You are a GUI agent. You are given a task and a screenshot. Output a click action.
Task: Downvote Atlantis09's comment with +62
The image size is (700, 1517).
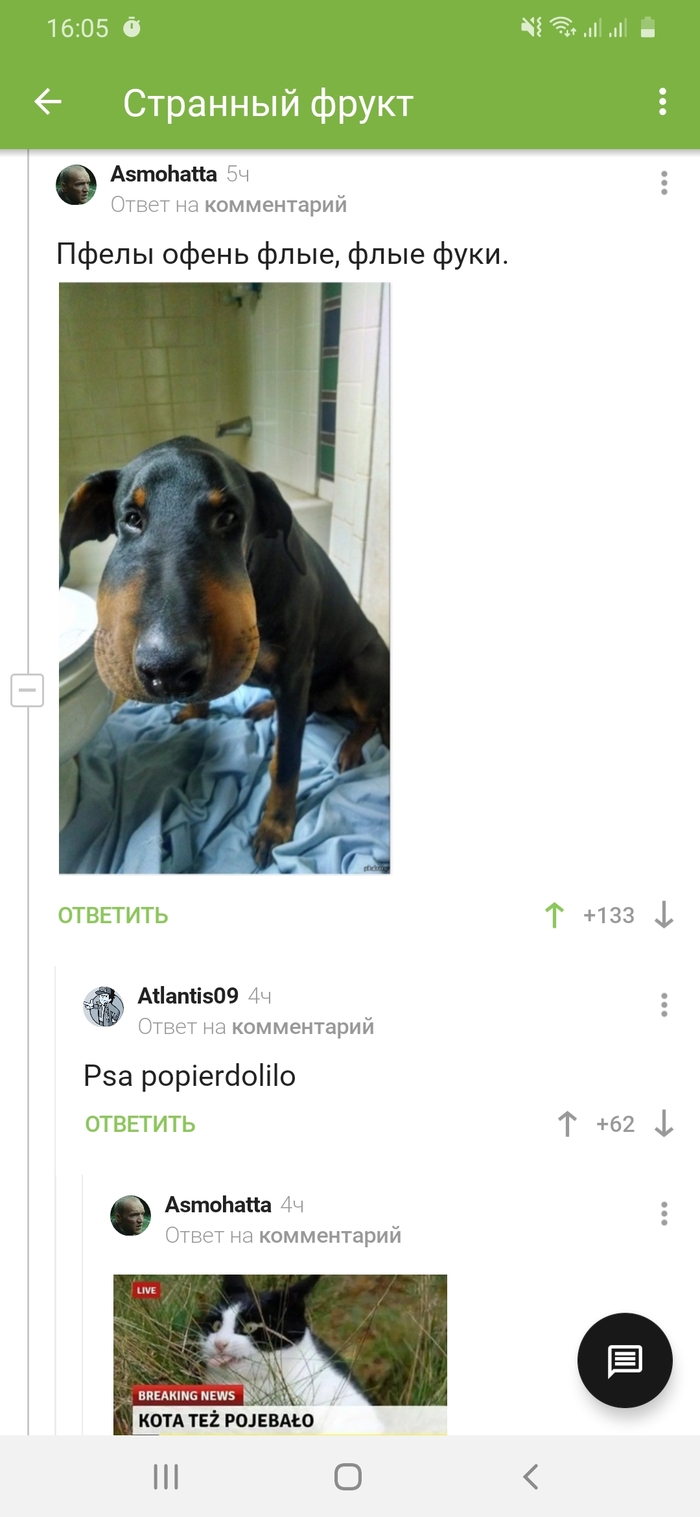click(x=664, y=1124)
